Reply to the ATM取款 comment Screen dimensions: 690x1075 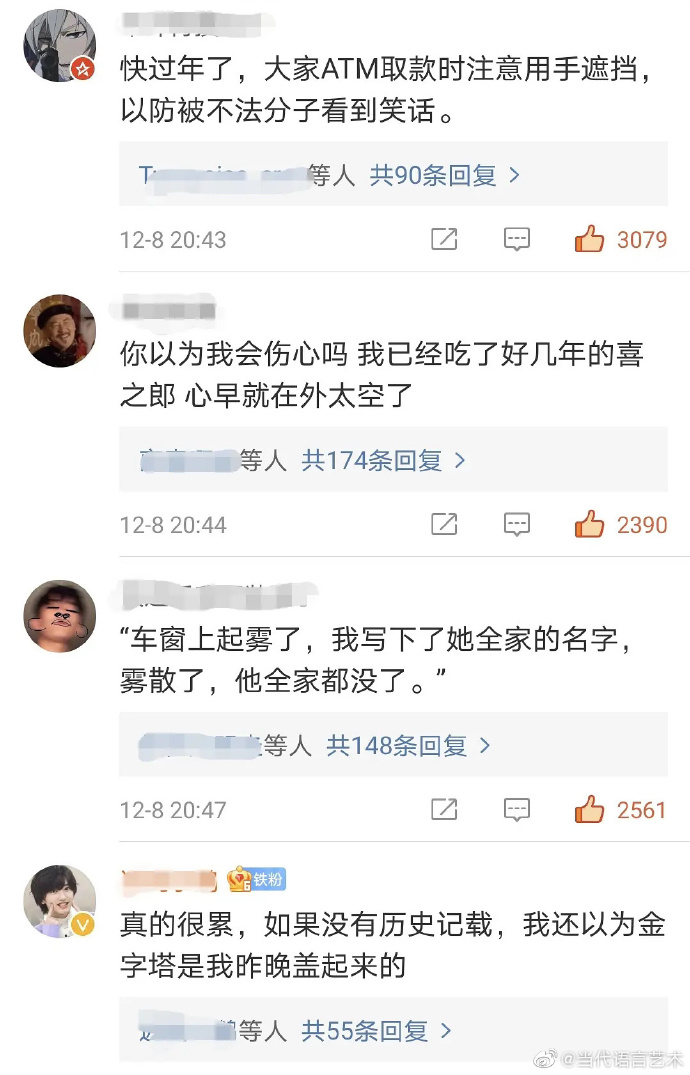click(516, 240)
